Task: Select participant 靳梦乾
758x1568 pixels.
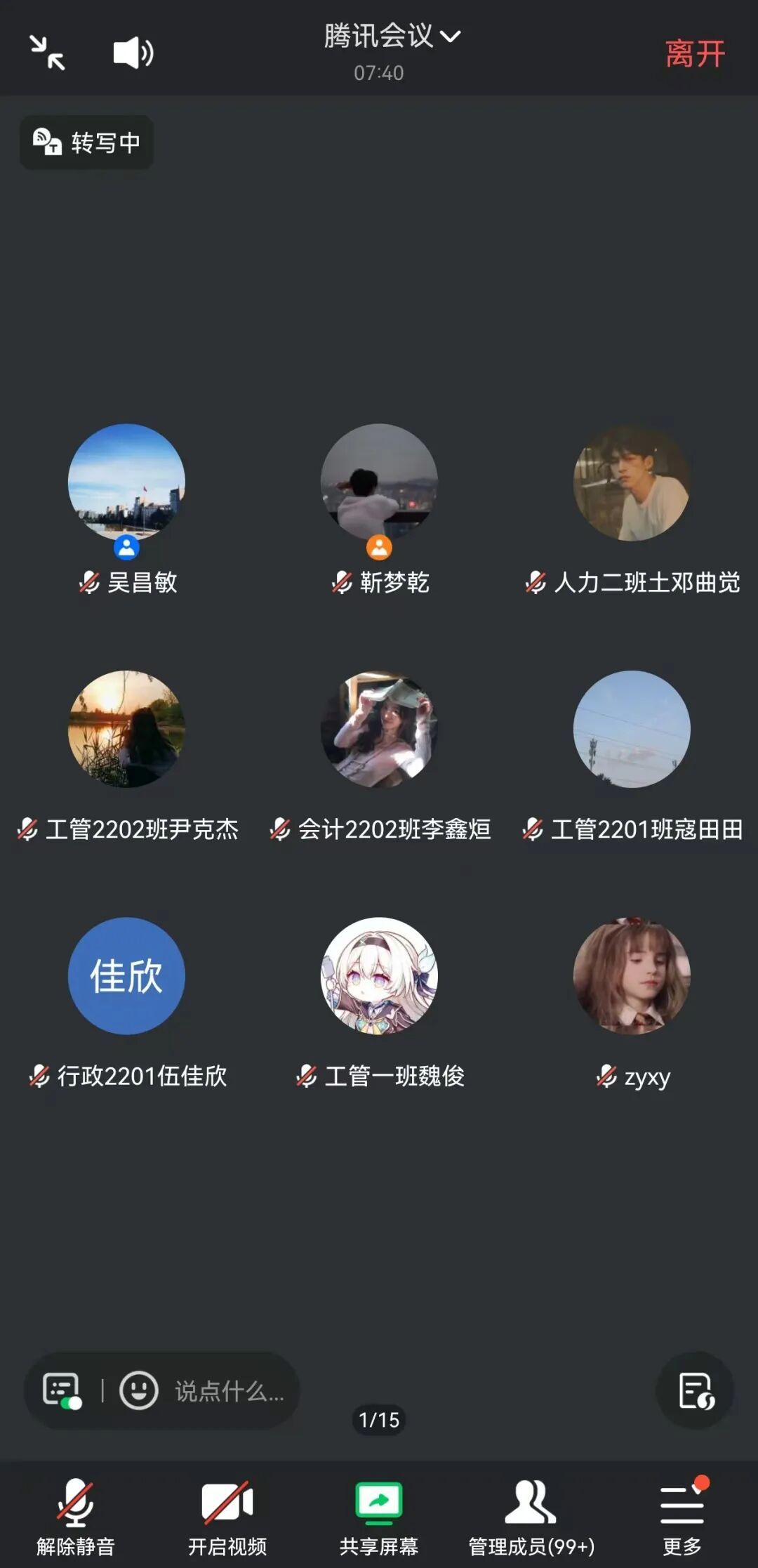Action: (379, 482)
